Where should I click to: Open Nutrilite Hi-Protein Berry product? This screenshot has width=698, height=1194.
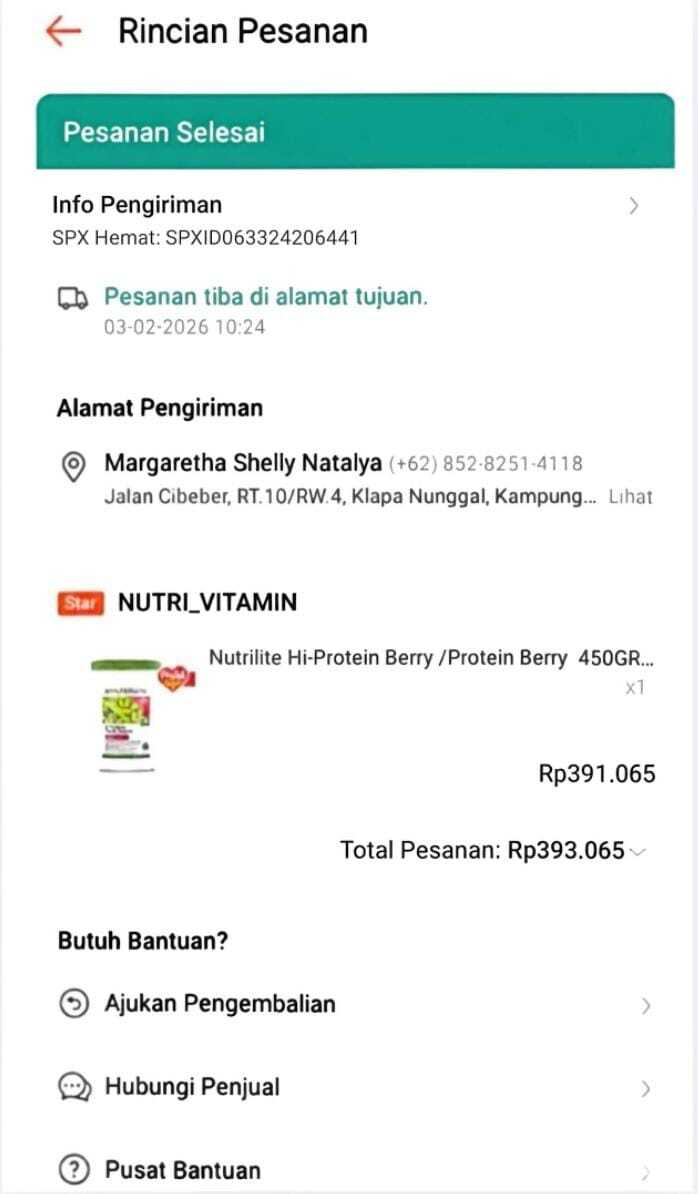[430, 659]
